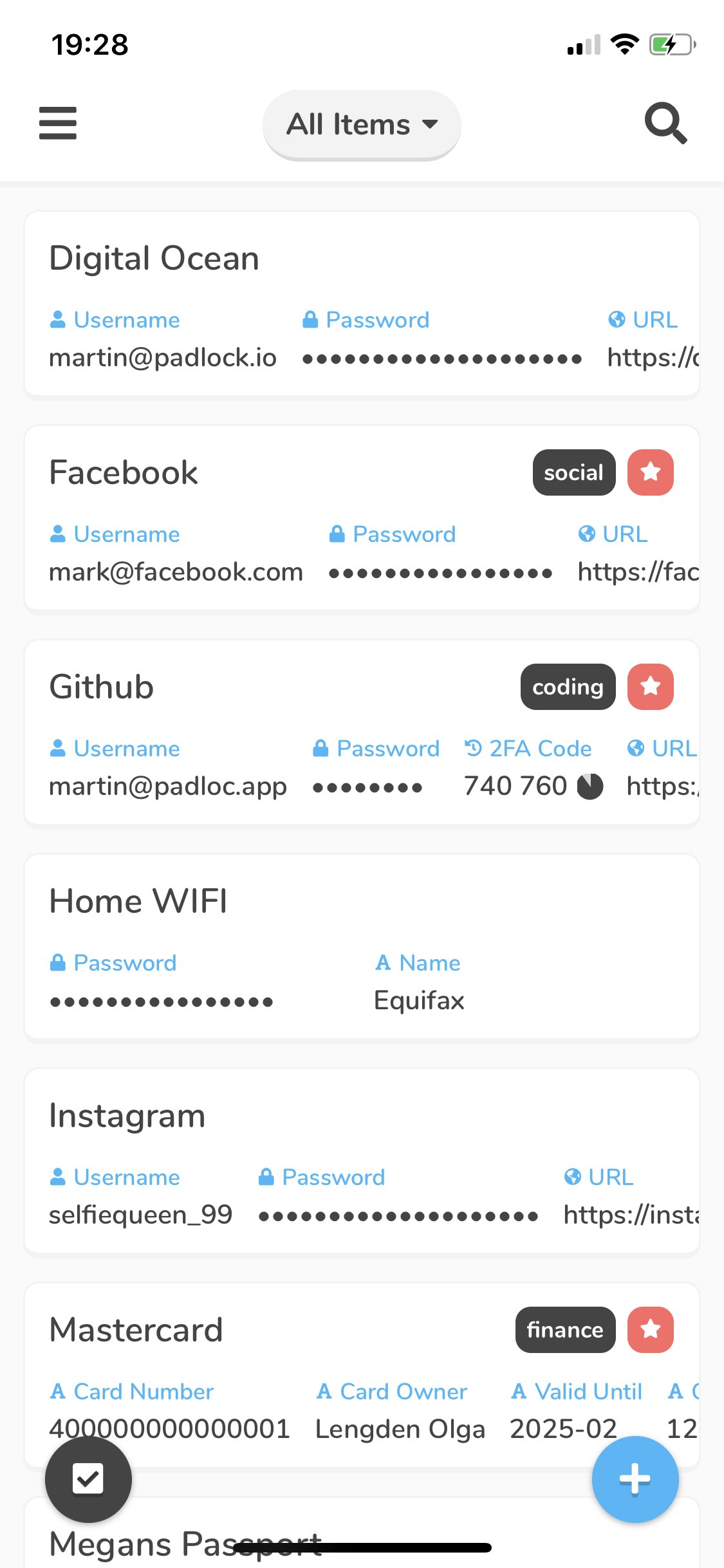Open the Facebook vault item
The image size is (724, 1568).
click(362, 518)
